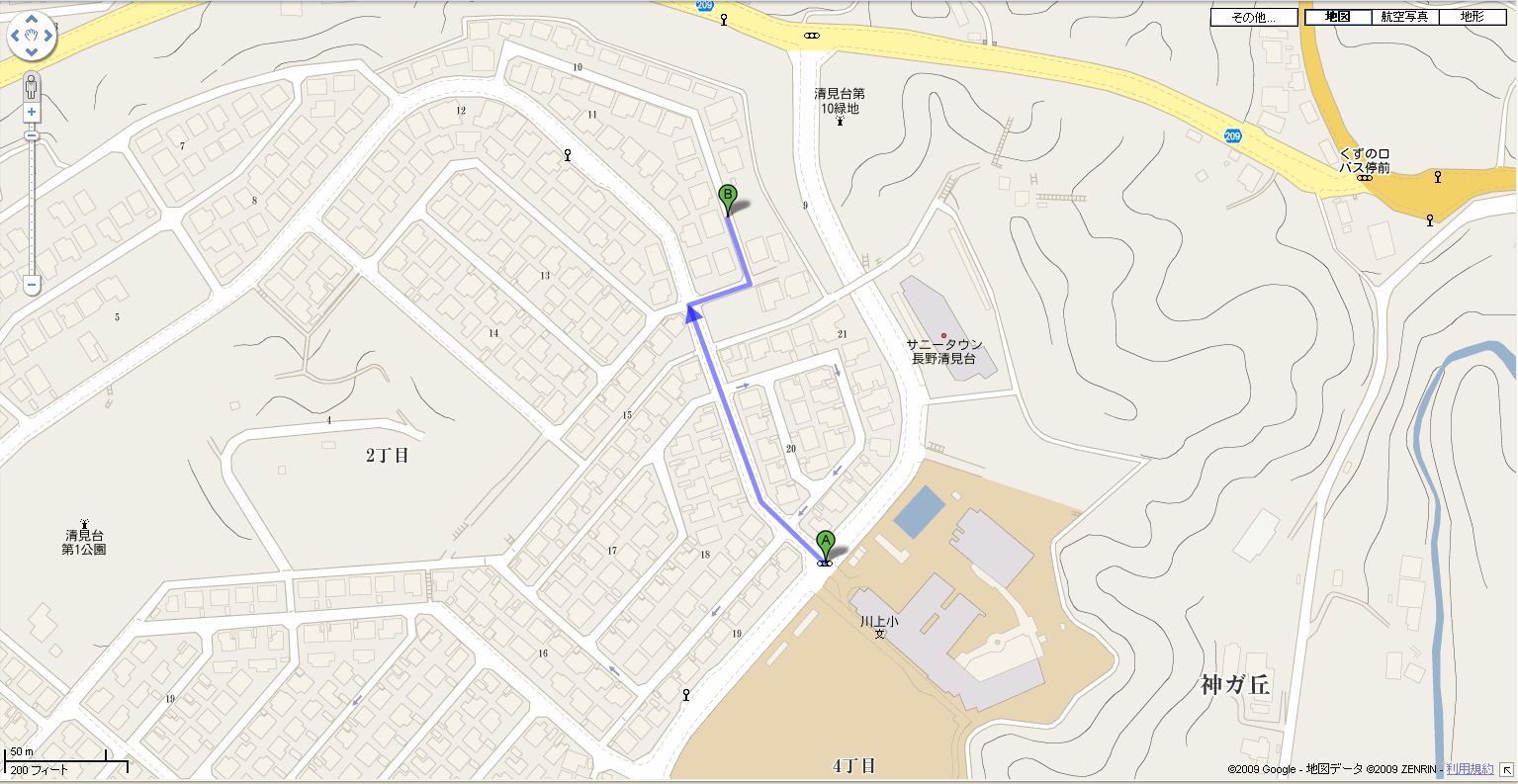
Task: Pan the map down with the arrow
Action: [x=32, y=53]
